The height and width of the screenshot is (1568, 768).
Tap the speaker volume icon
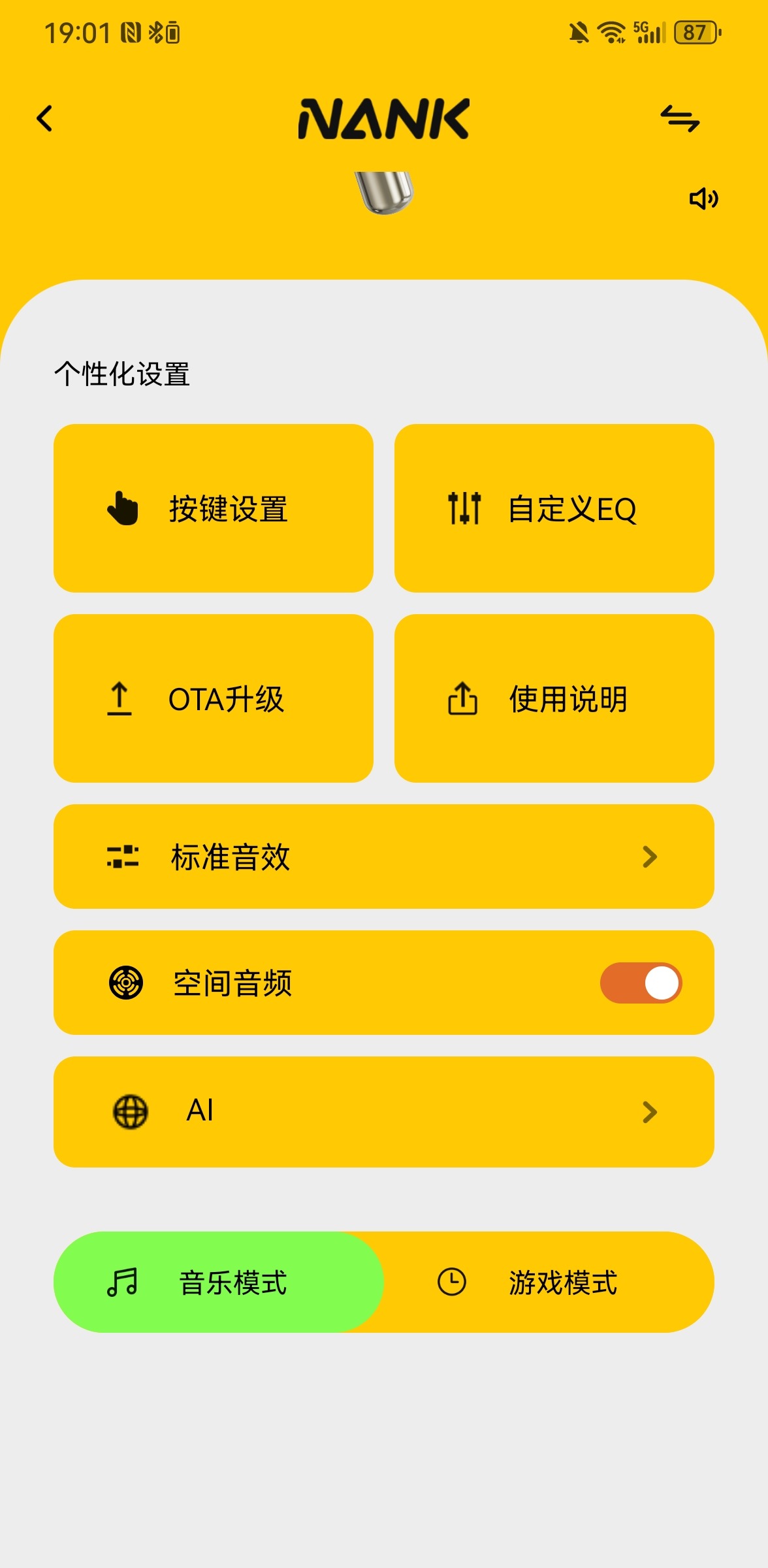[x=703, y=199]
